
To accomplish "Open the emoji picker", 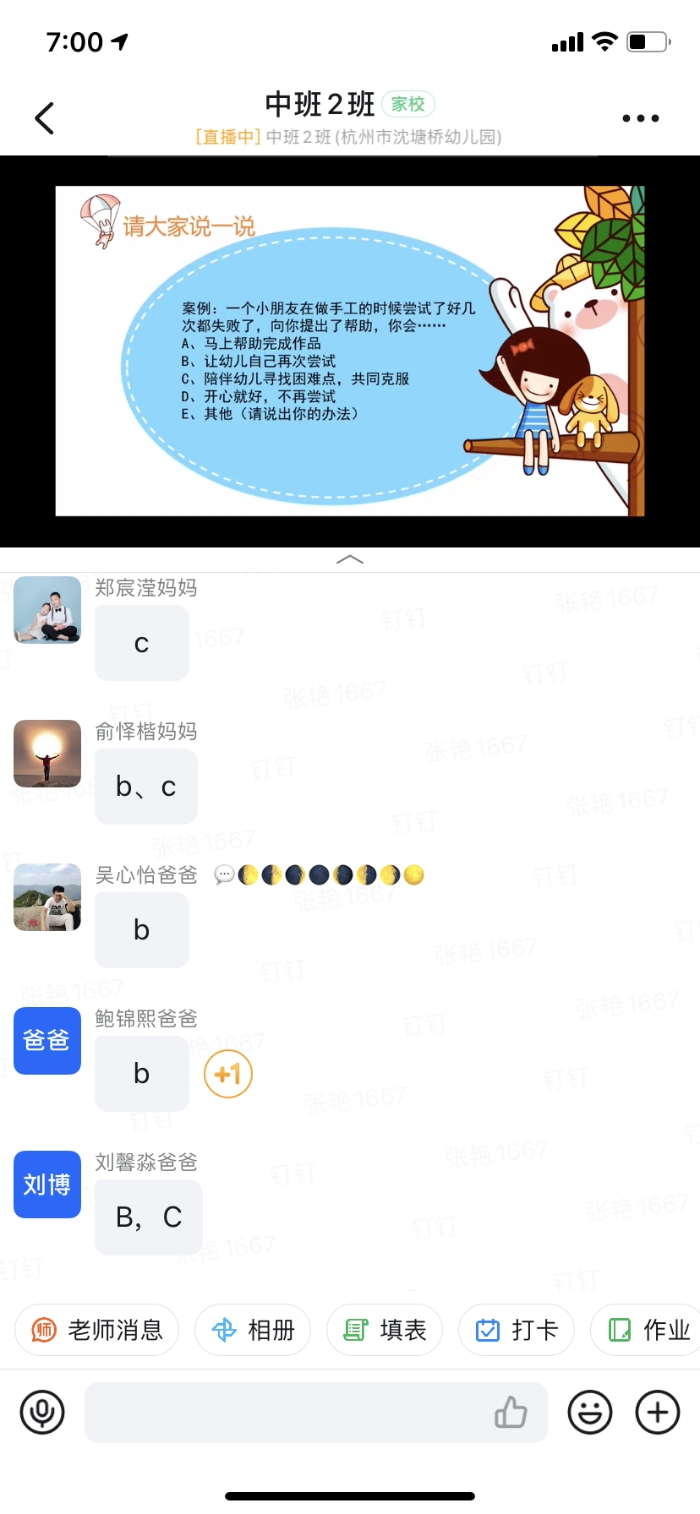I will [x=590, y=1412].
